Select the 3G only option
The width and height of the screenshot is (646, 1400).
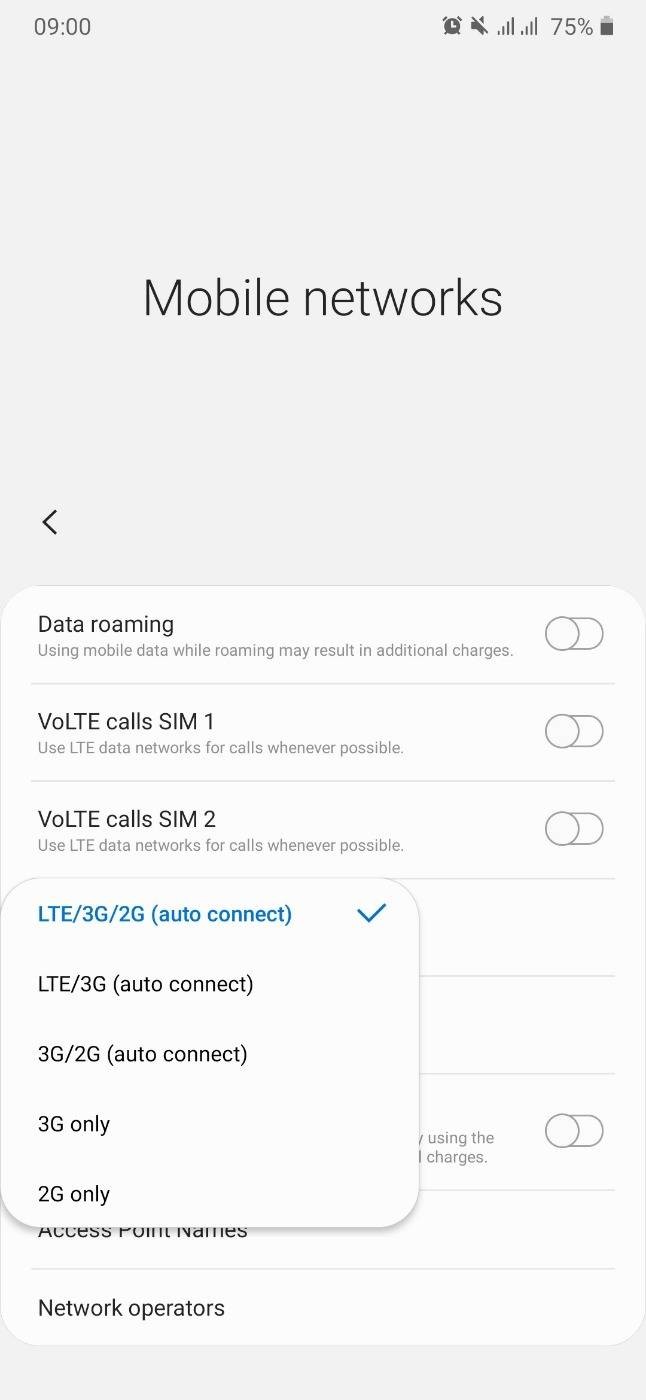click(210, 1124)
